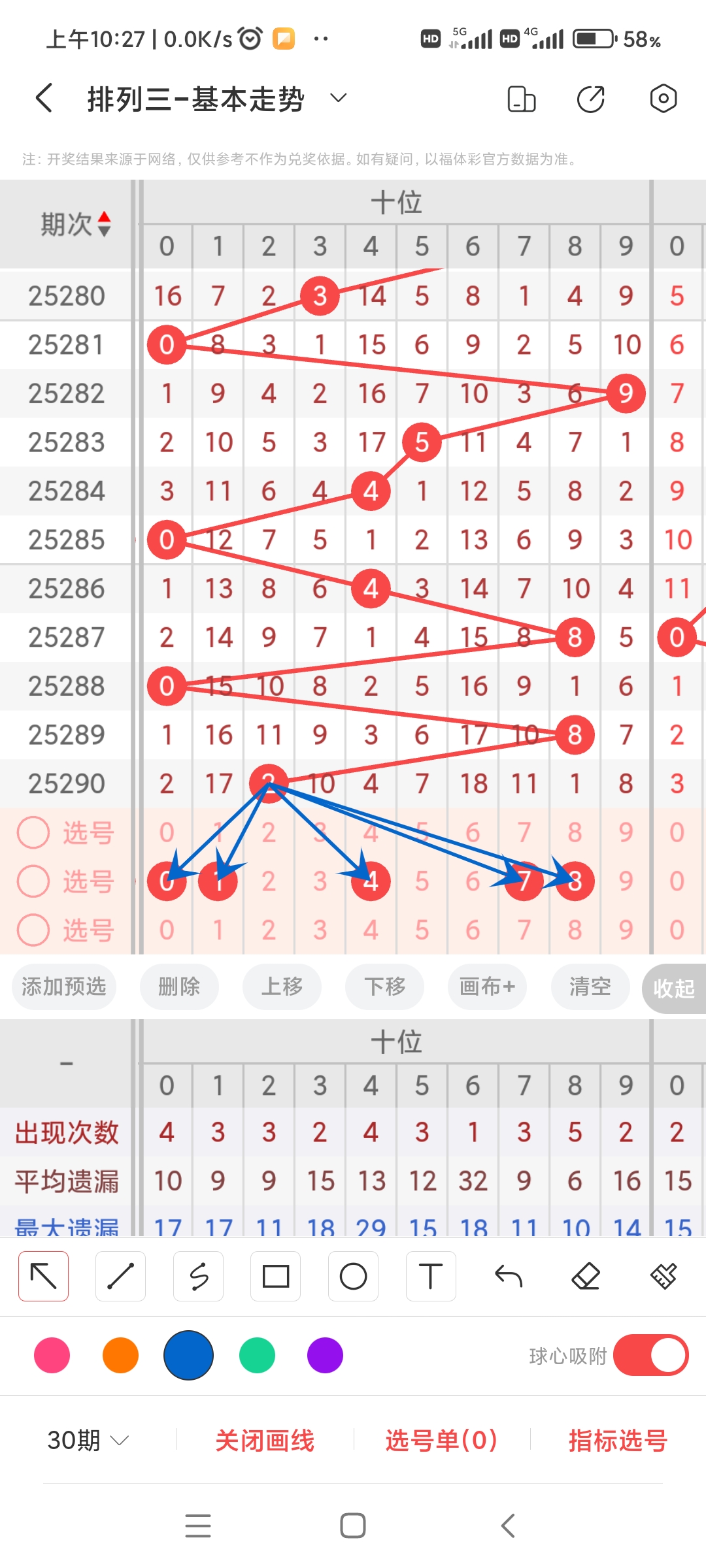706x1568 pixels.
Task: Select the text (T) annotation tool
Action: click(430, 1275)
